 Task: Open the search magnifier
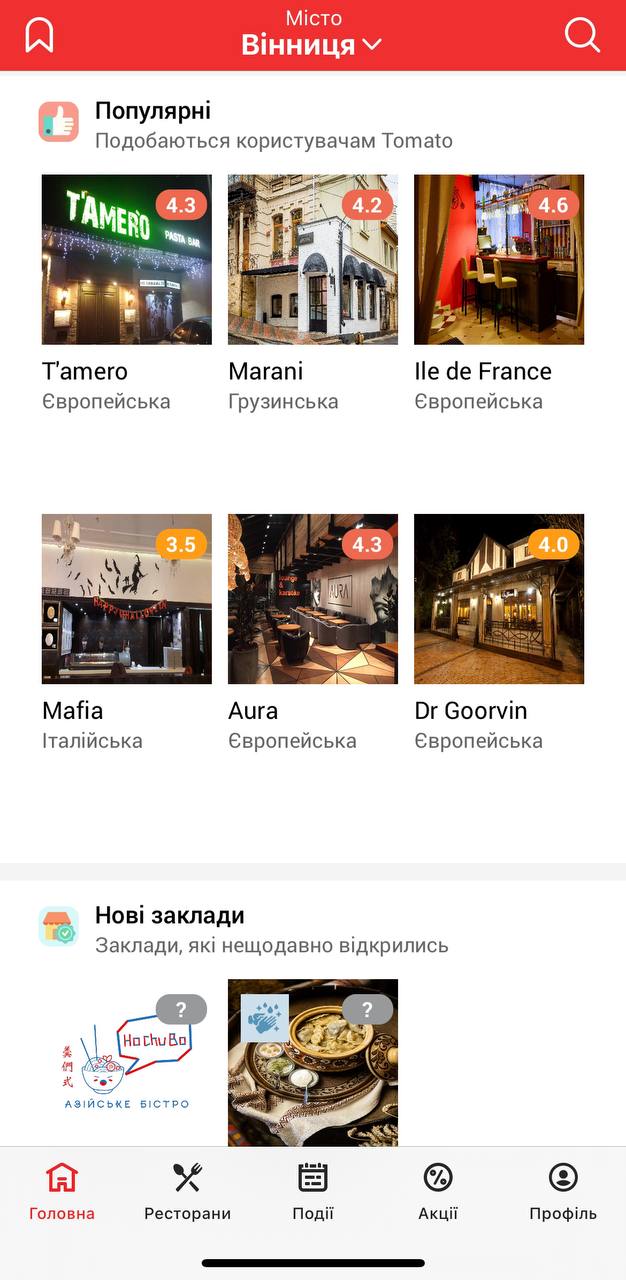(x=582, y=35)
